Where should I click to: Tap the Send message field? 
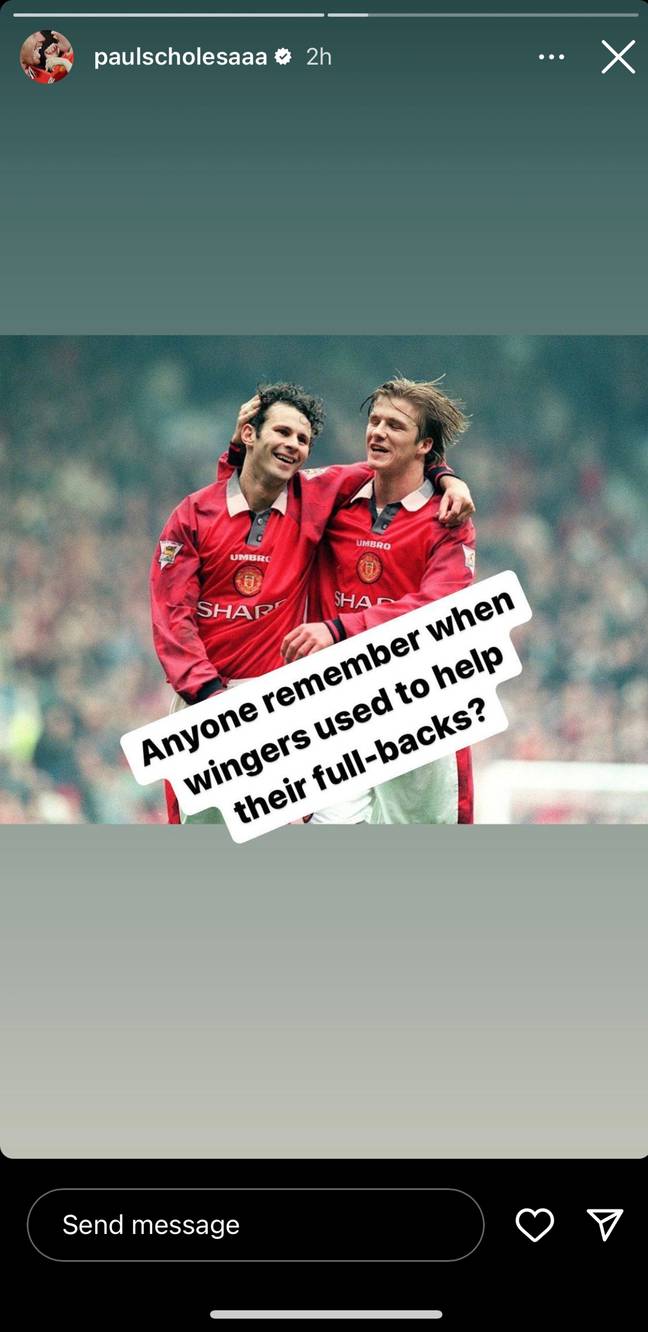[256, 1225]
